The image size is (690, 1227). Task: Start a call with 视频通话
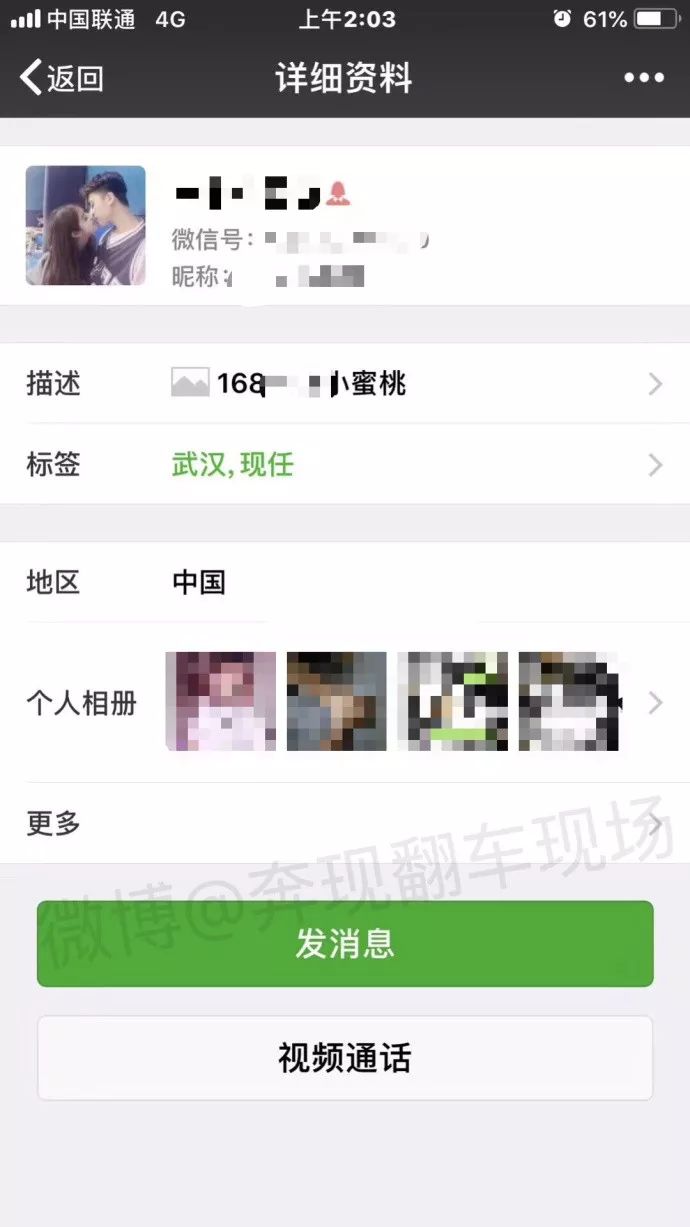click(344, 1058)
